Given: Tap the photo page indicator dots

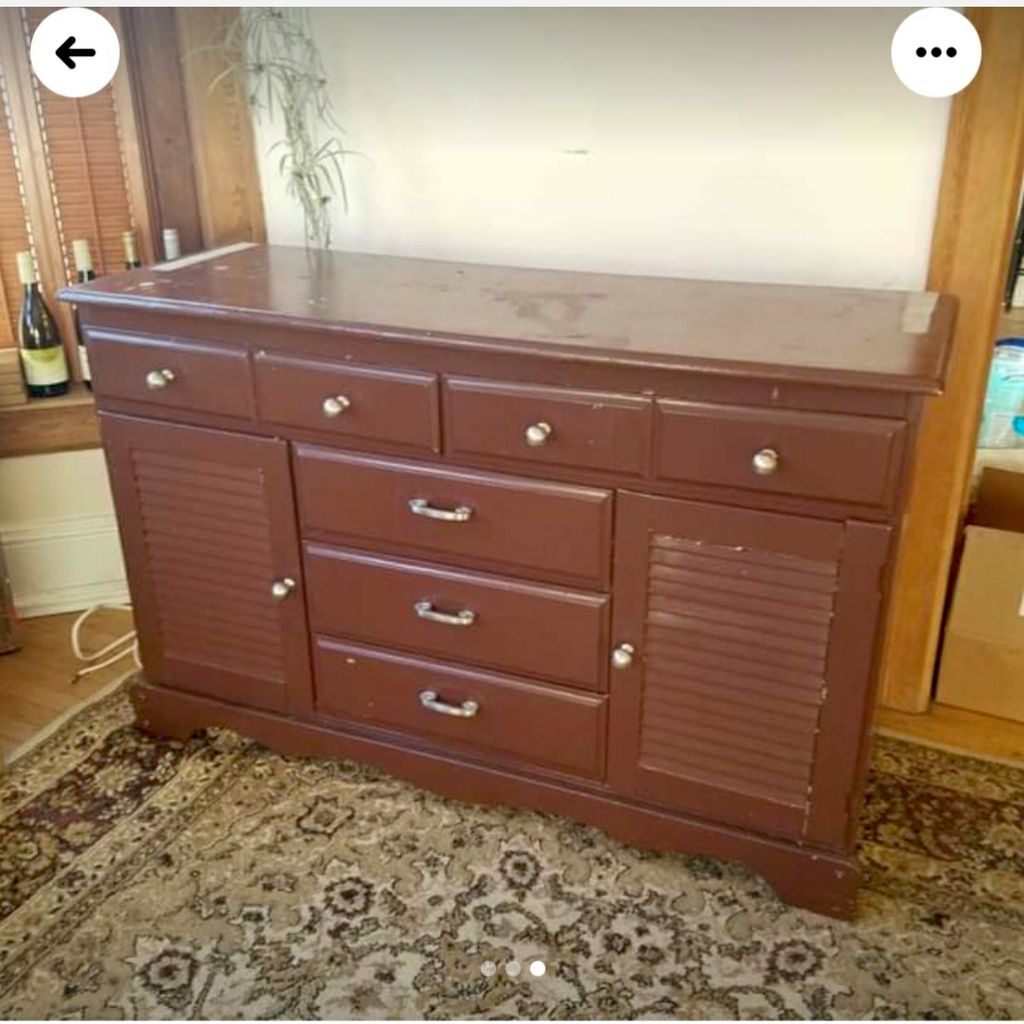Looking at the screenshot, I should pyautogui.click(x=513, y=968).
